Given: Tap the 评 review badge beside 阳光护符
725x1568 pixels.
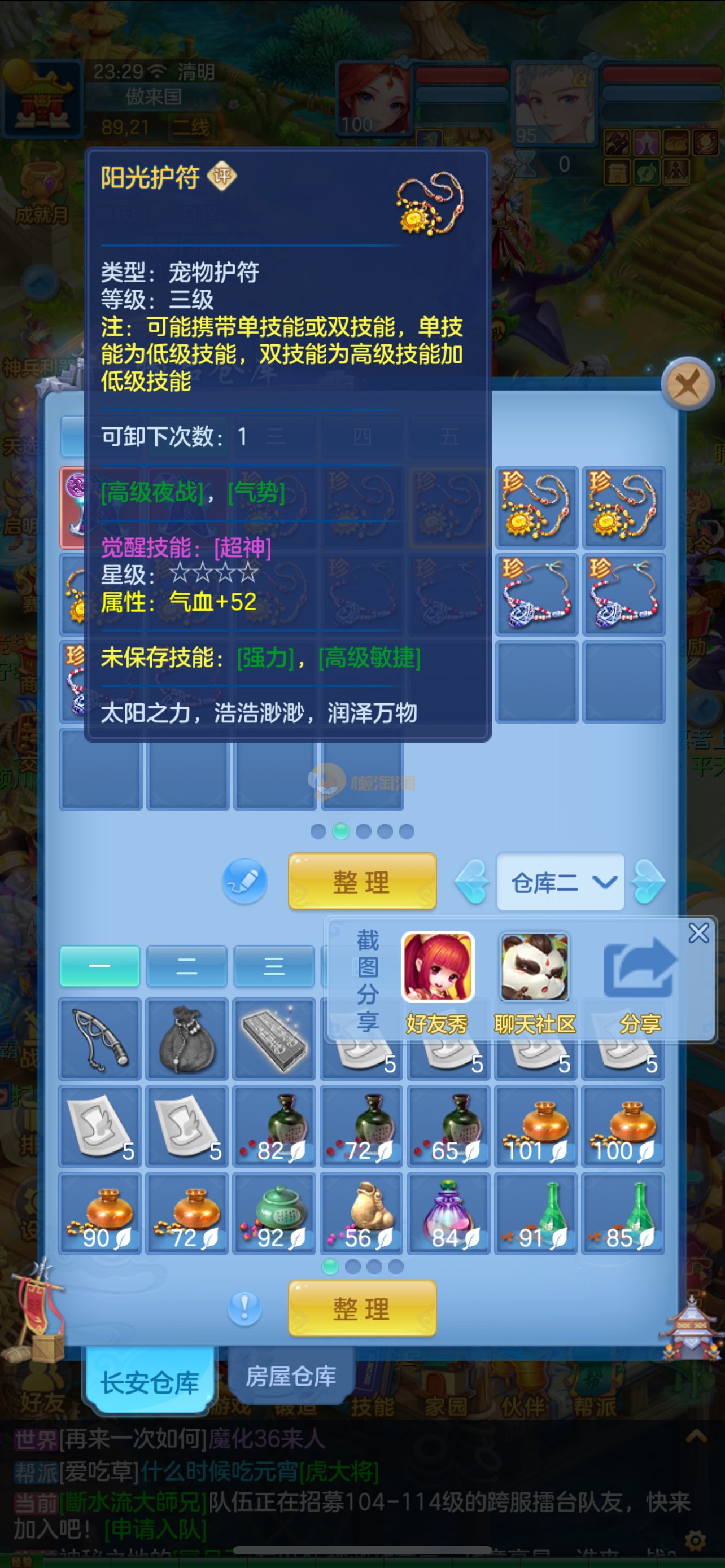Looking at the screenshot, I should [x=221, y=177].
